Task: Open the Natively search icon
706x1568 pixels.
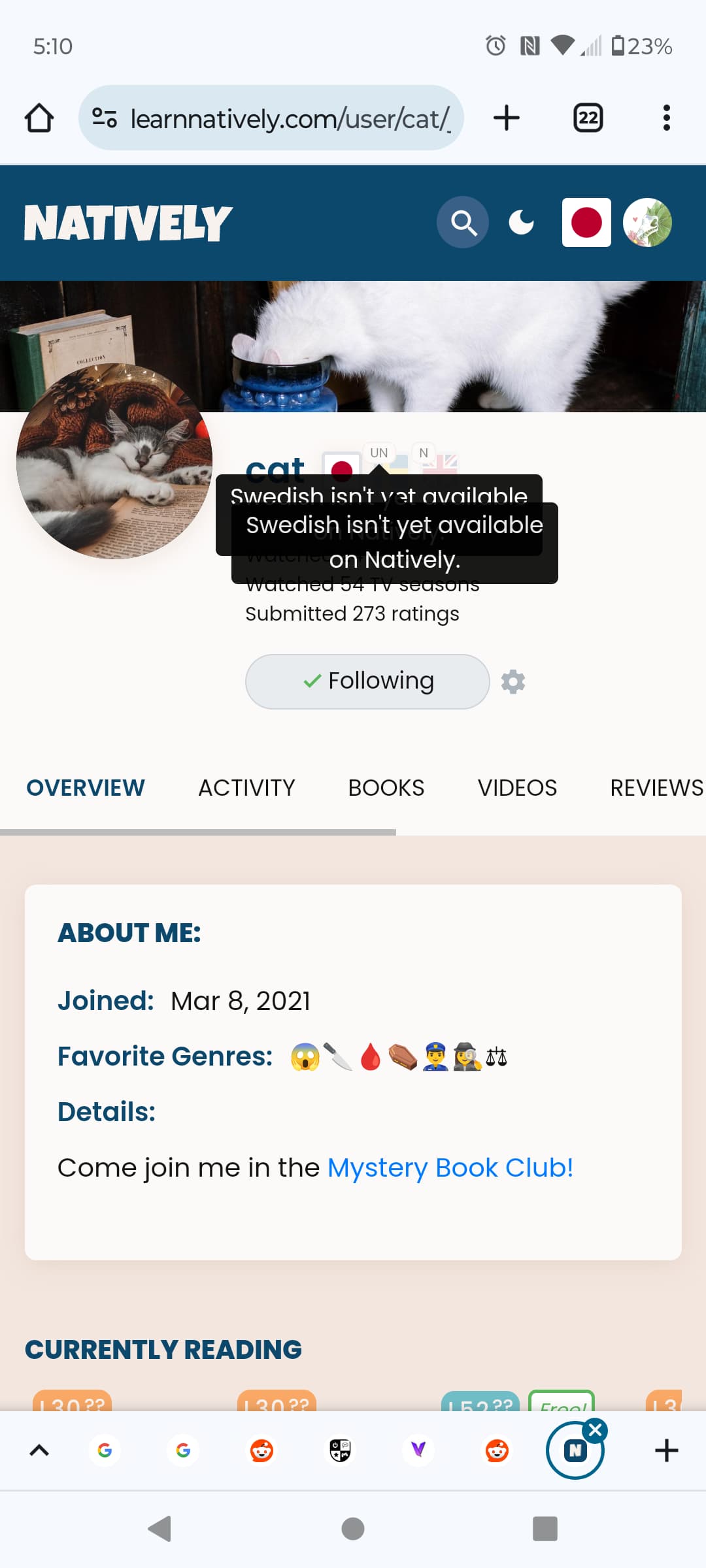Action: coord(463,223)
